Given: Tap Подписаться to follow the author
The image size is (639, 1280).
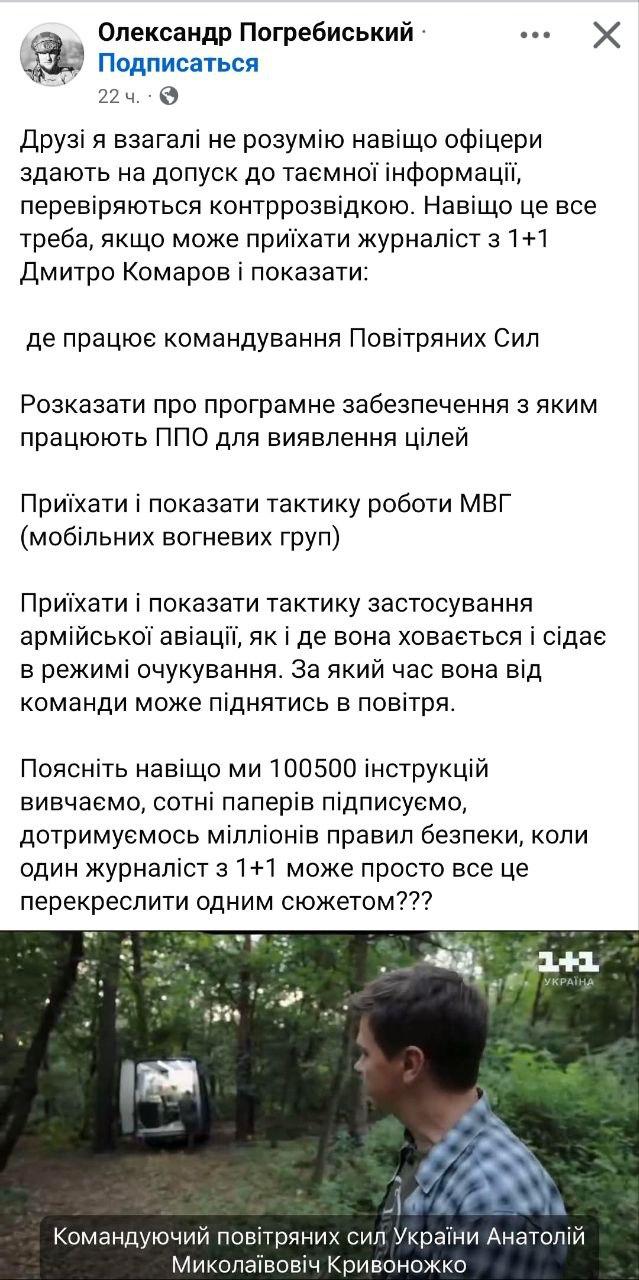Looking at the screenshot, I should coord(178,64).
